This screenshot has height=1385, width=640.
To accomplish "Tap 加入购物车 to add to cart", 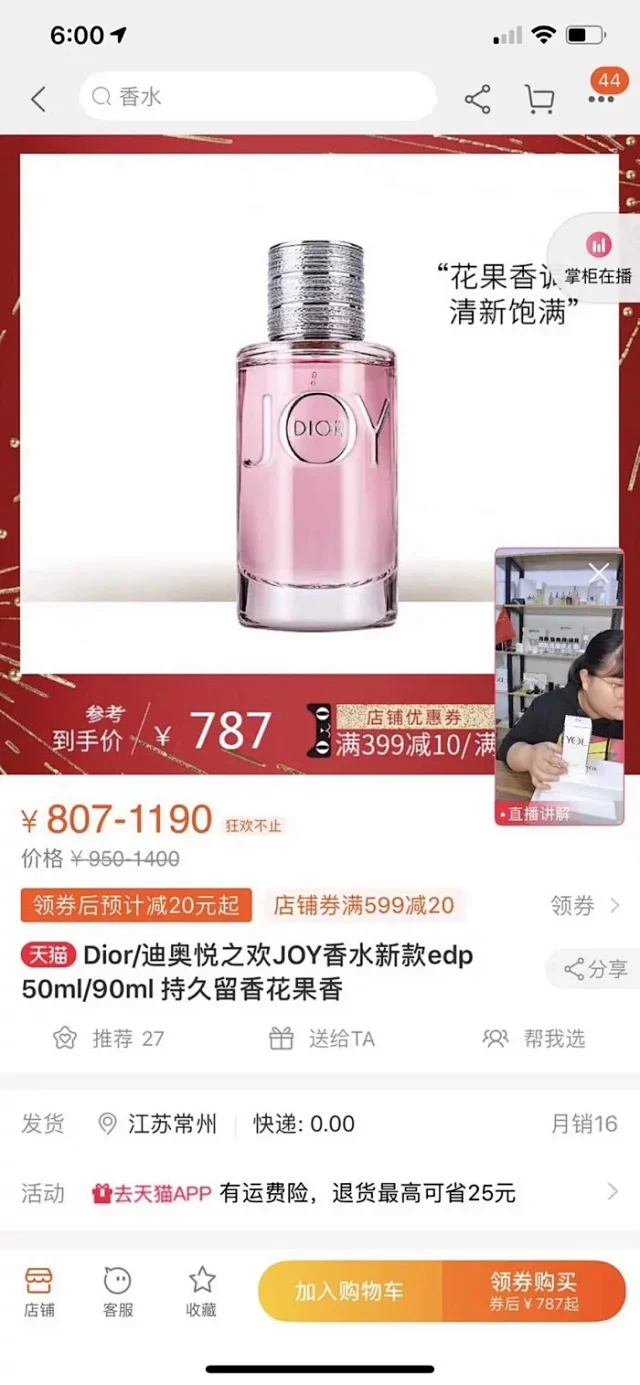I will pyautogui.click(x=349, y=1291).
